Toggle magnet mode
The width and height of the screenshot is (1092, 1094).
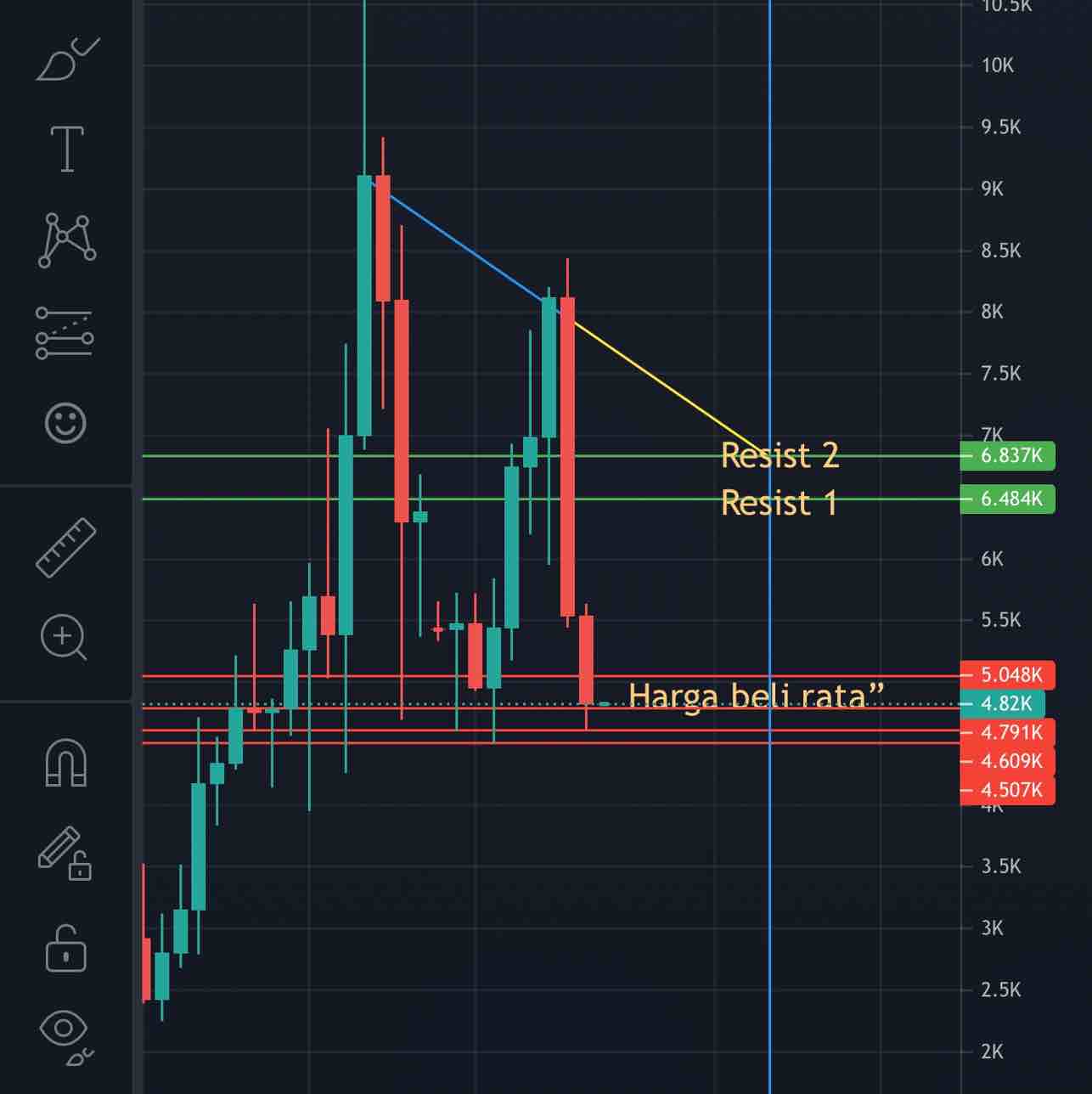[x=65, y=762]
